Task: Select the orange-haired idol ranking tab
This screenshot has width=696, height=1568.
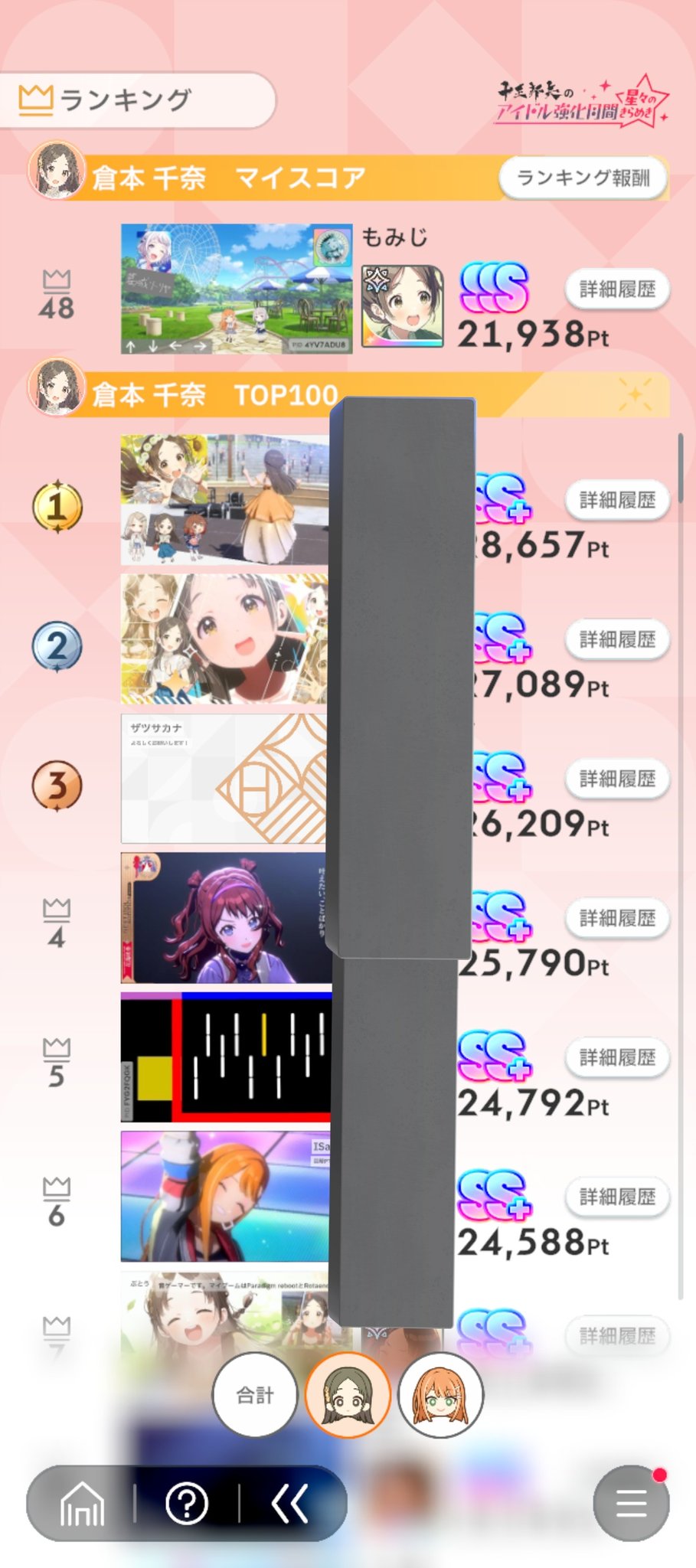Action: (x=440, y=1395)
